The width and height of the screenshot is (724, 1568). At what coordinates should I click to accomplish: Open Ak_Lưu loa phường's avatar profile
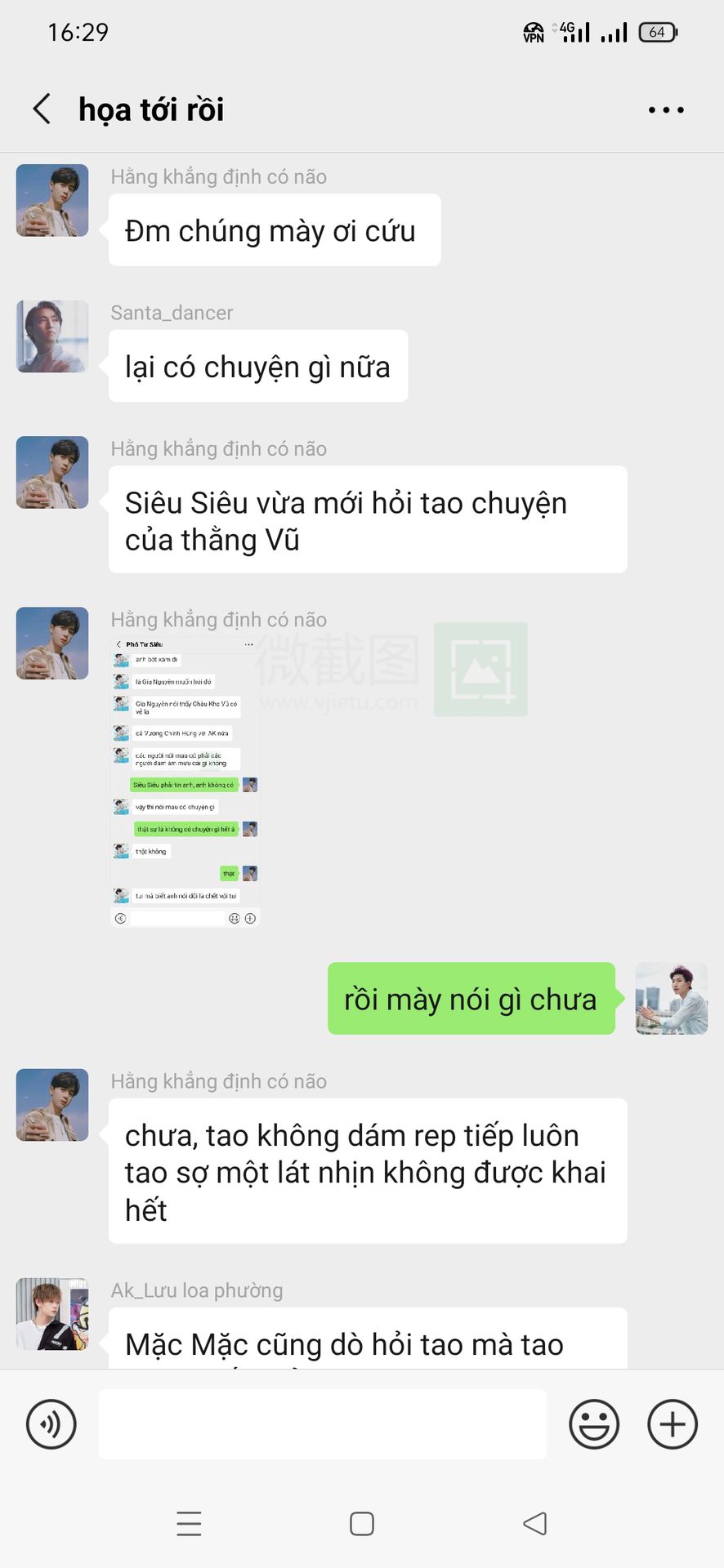52,1314
